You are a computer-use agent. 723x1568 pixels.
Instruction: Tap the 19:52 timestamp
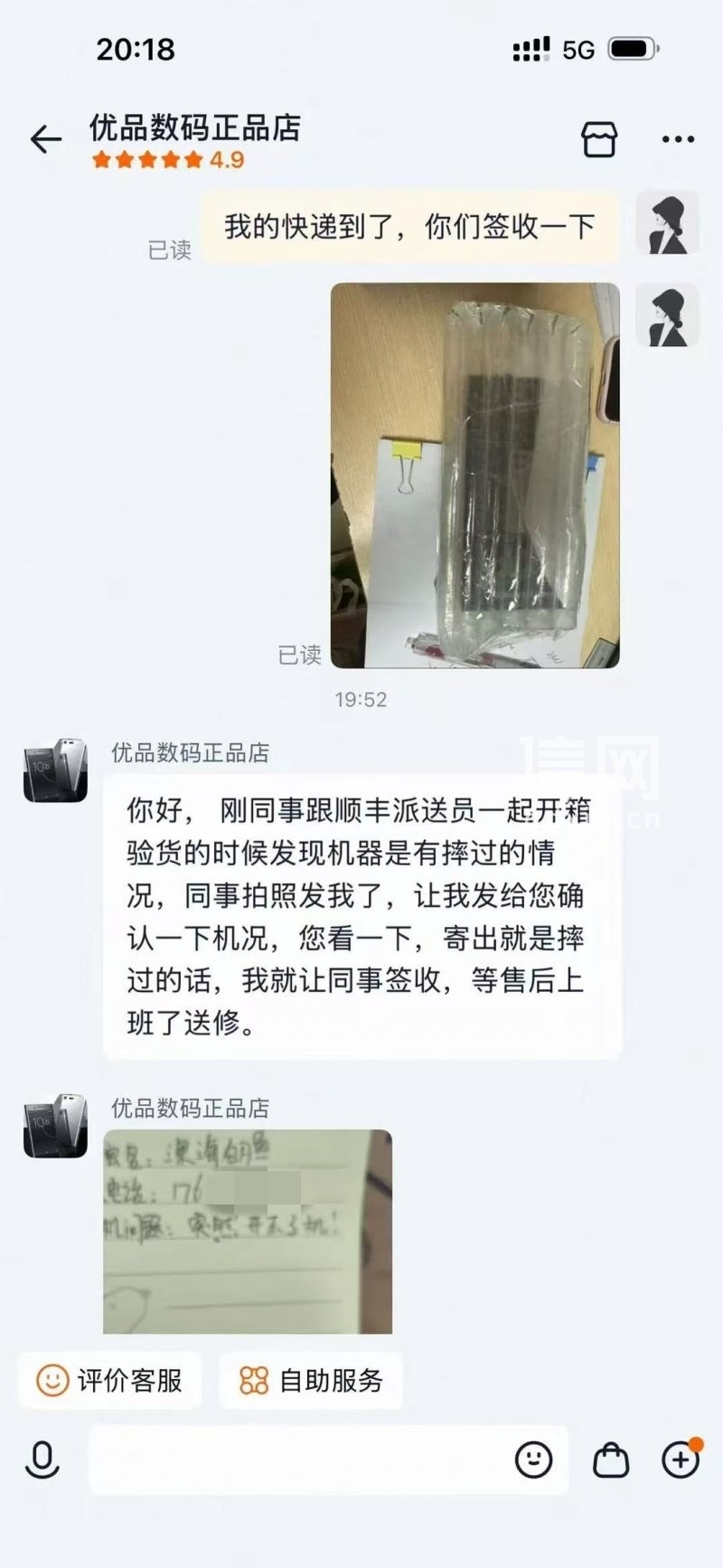point(360,697)
